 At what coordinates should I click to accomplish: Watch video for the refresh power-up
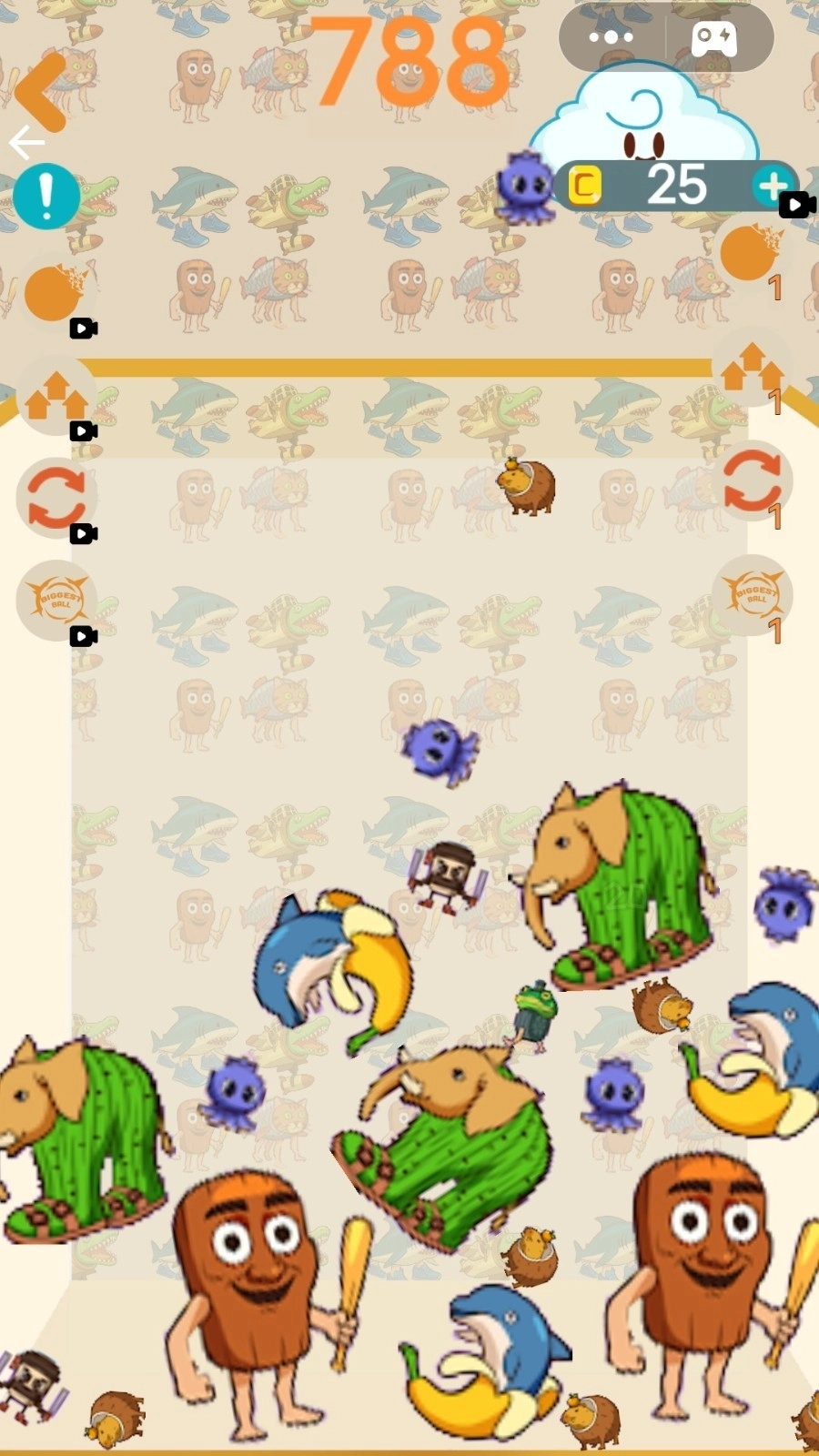[x=56, y=499]
